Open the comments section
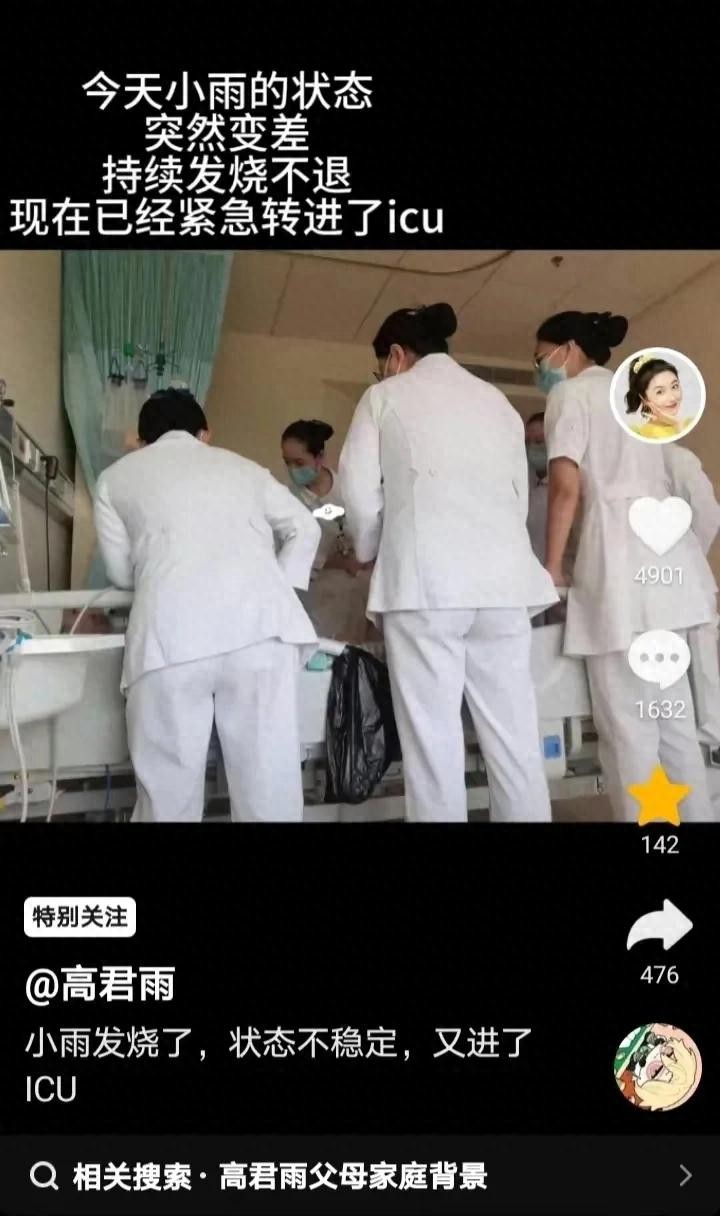The image size is (720, 1216). click(659, 660)
